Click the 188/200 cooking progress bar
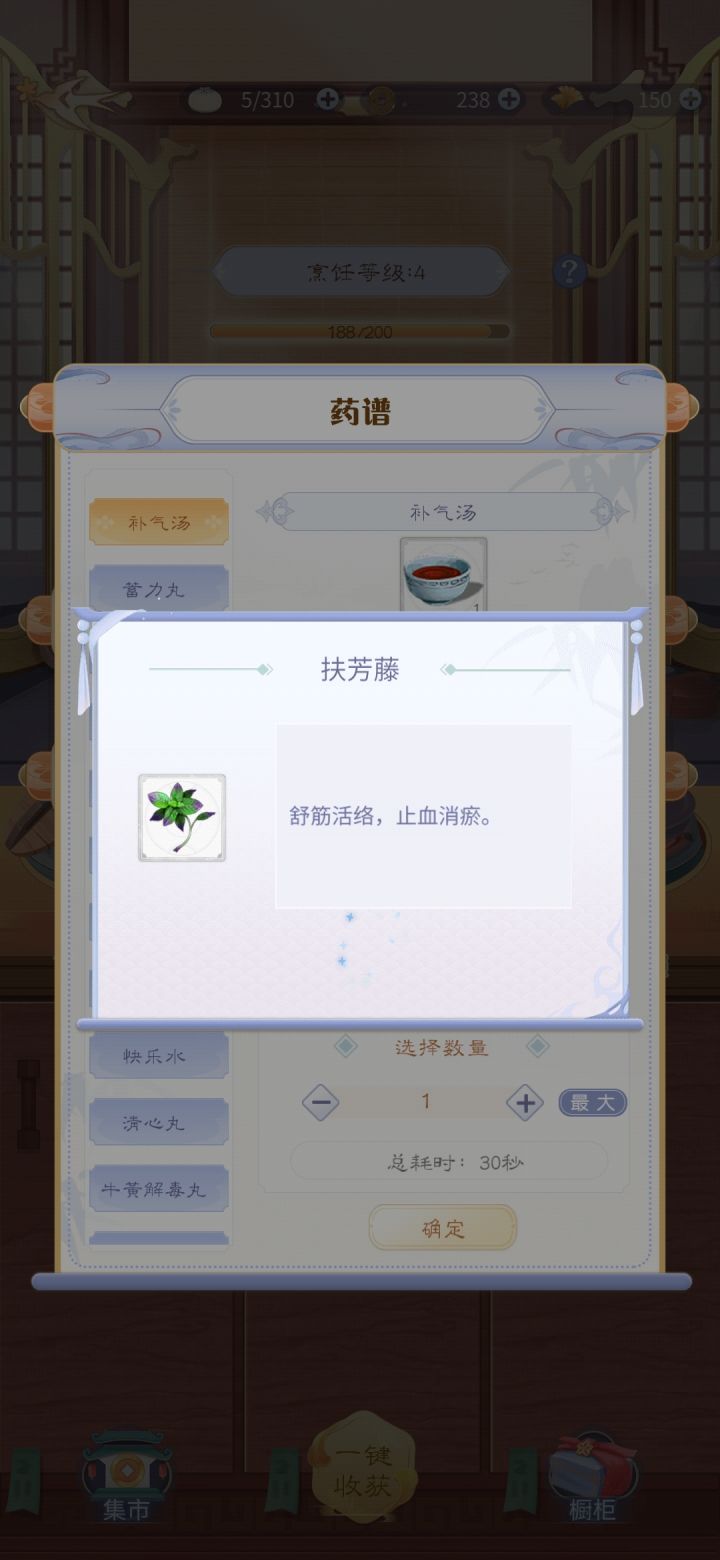Viewport: 720px width, 1560px height. coord(360,331)
